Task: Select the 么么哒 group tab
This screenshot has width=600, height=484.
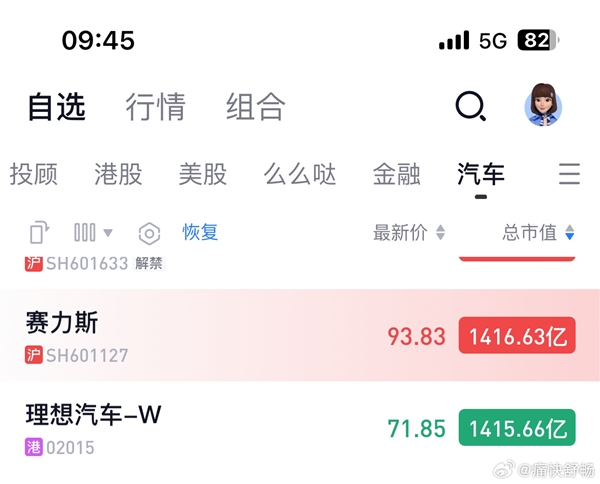Action: coord(300,174)
